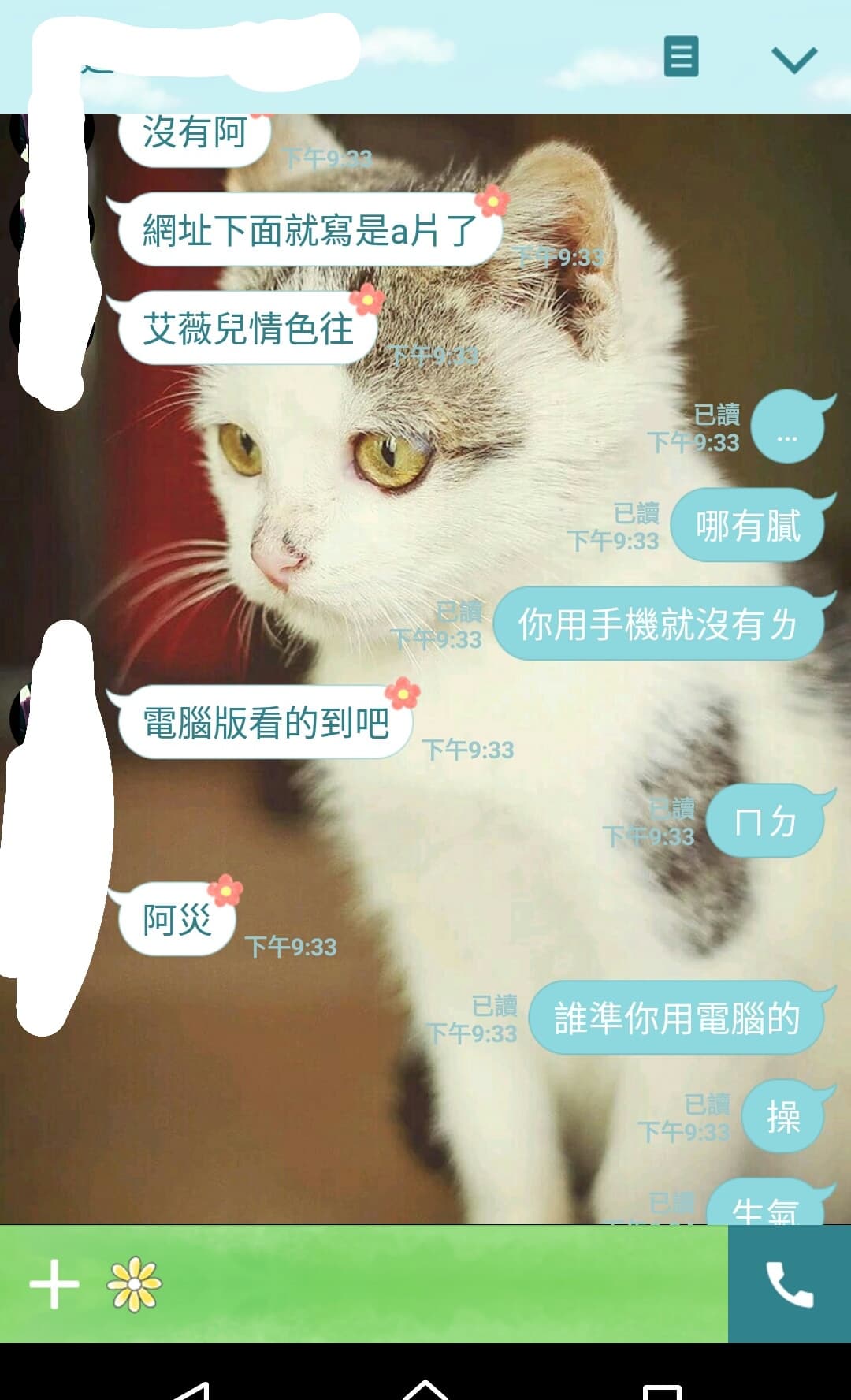The width and height of the screenshot is (851, 1400).
Task: Start a voice call
Action: point(790,1284)
